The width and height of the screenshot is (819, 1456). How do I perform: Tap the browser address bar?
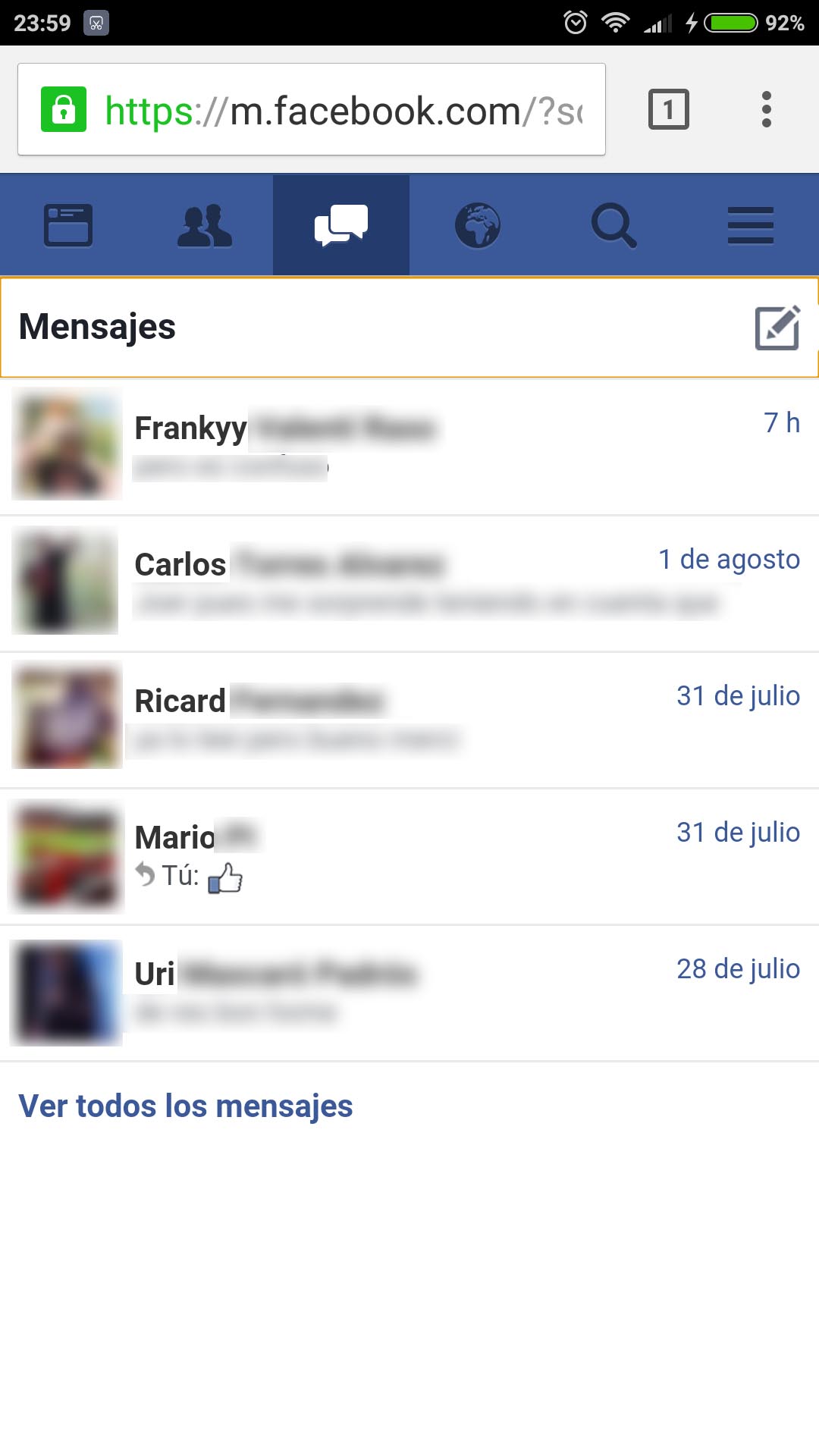pyautogui.click(x=312, y=110)
